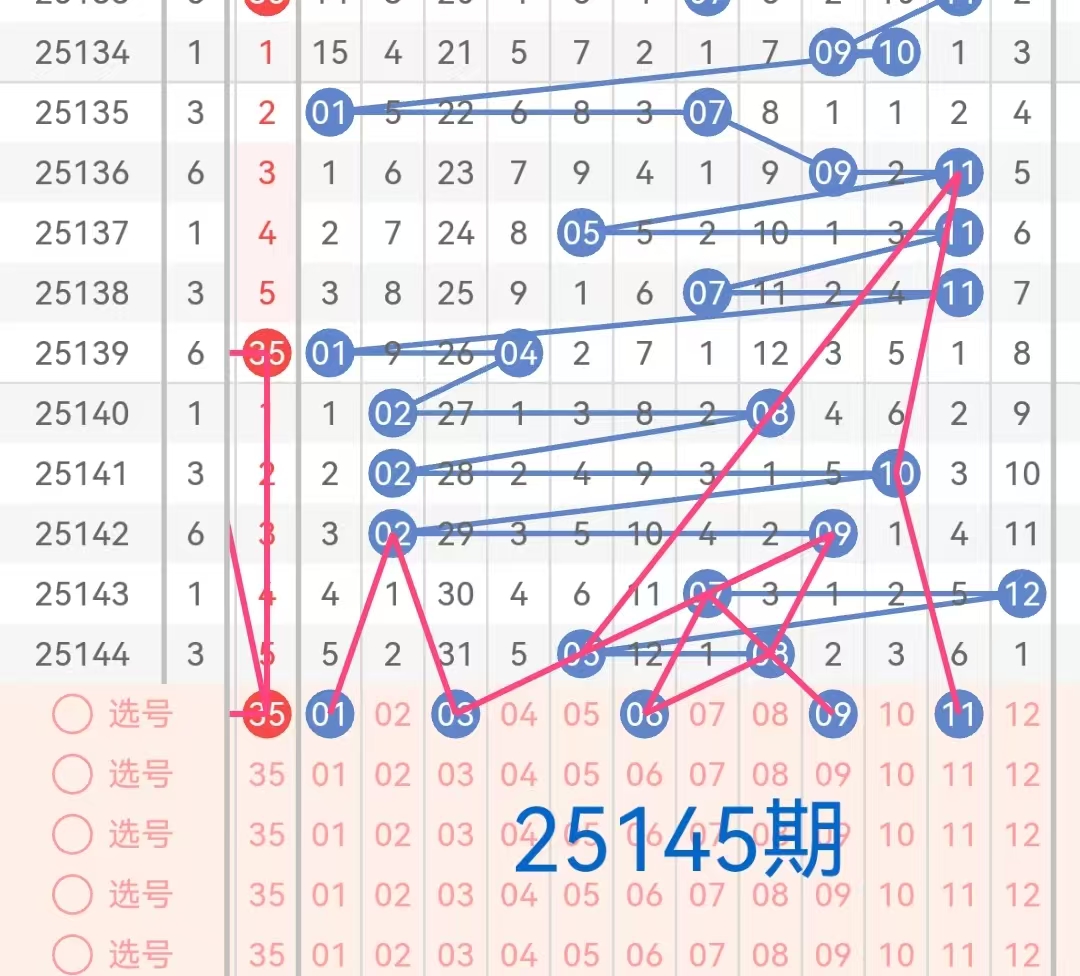Deselect the highlighted blue ball 01 in the pick row
Viewport: 1080px width, 976px height.
329,714
